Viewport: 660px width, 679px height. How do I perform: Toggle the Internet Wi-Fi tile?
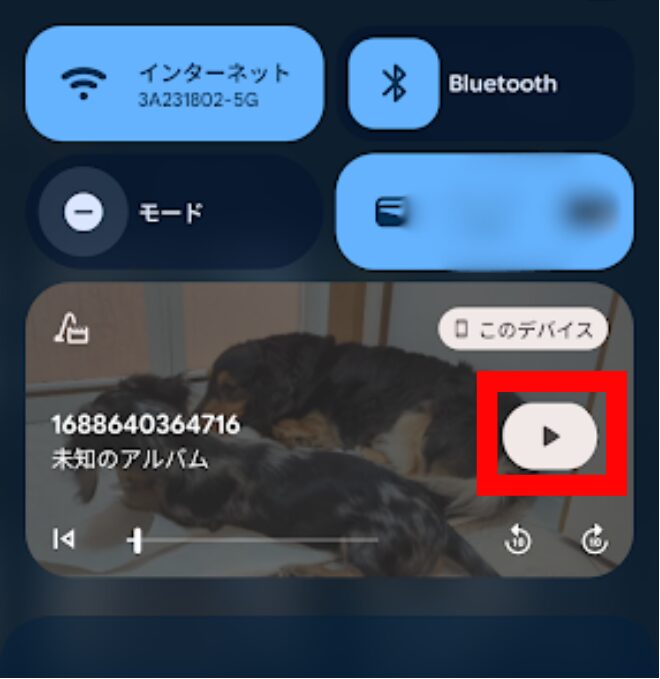(173, 83)
